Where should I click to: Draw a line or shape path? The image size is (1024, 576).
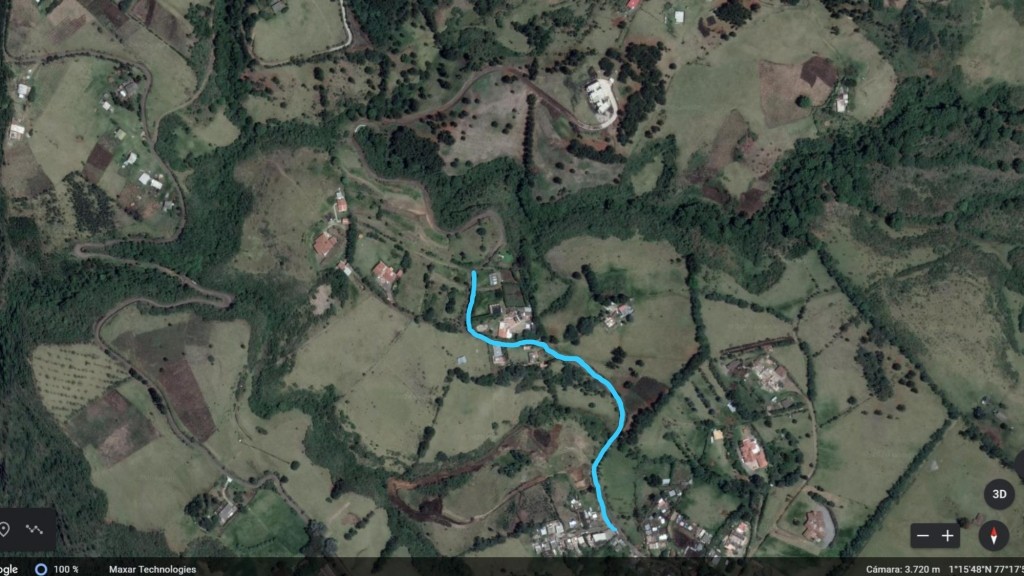pyautogui.click(x=37, y=529)
